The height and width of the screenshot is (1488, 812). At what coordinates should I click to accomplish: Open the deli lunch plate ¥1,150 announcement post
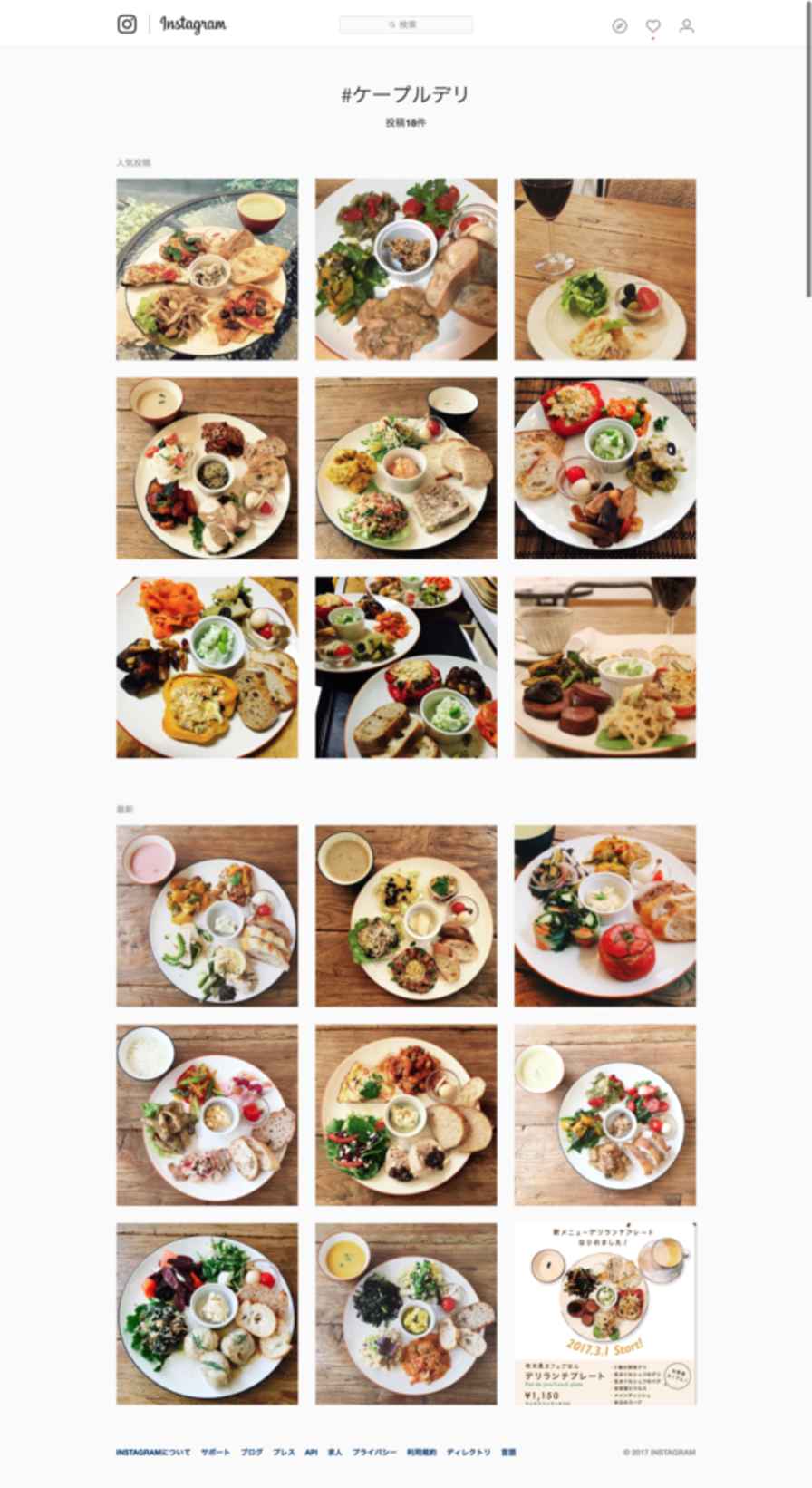(604, 1314)
